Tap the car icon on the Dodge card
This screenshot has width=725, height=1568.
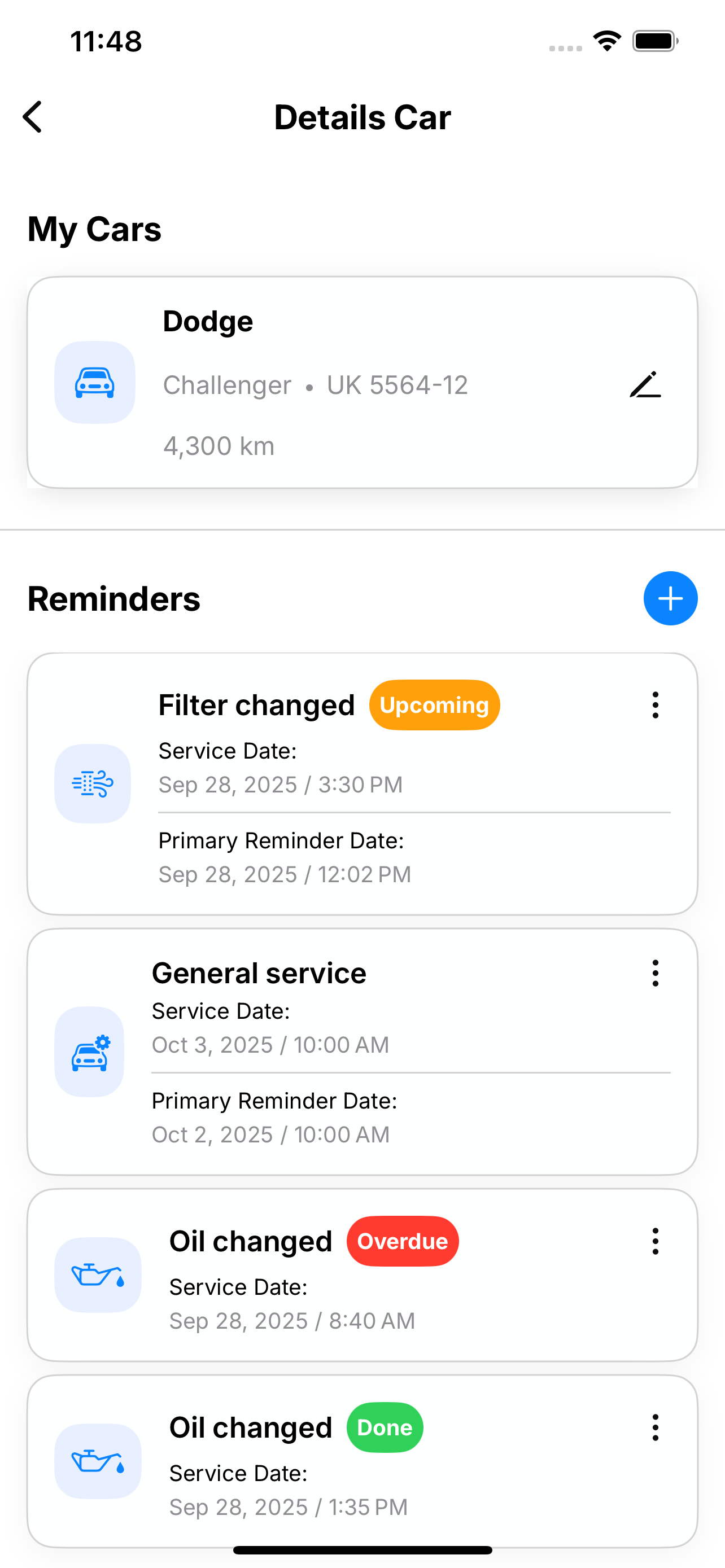click(x=94, y=383)
